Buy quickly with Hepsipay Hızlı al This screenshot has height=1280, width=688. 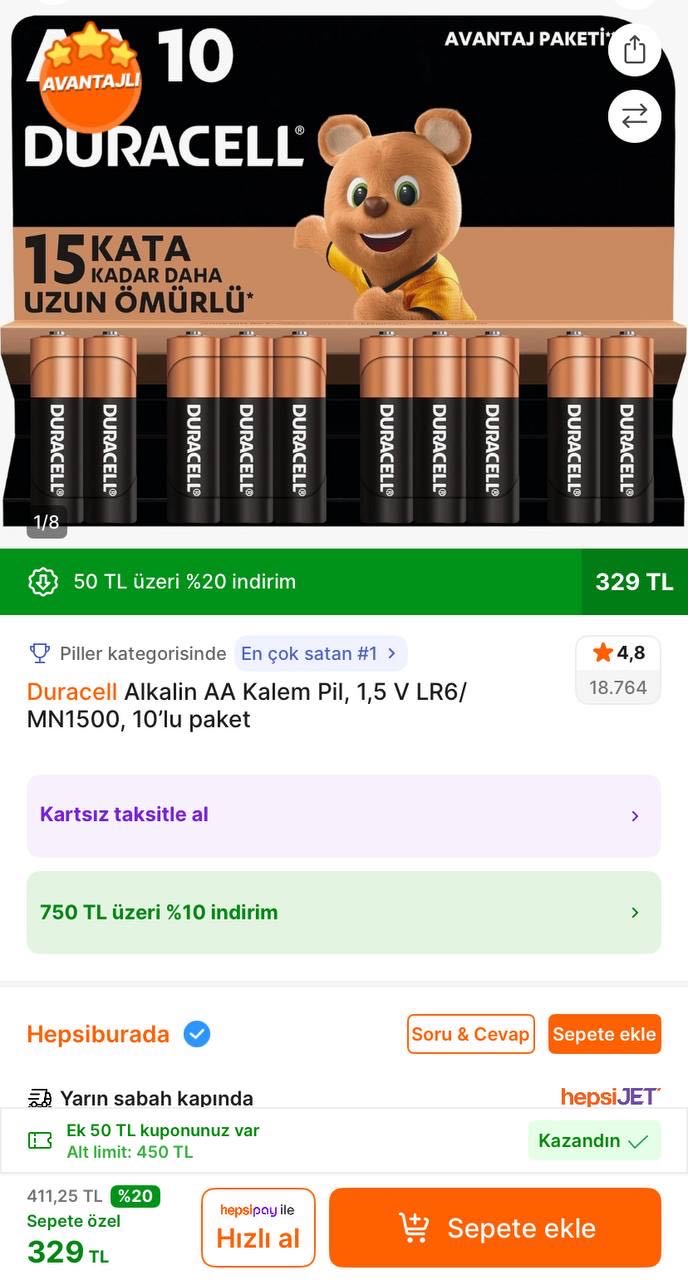coord(258,1227)
